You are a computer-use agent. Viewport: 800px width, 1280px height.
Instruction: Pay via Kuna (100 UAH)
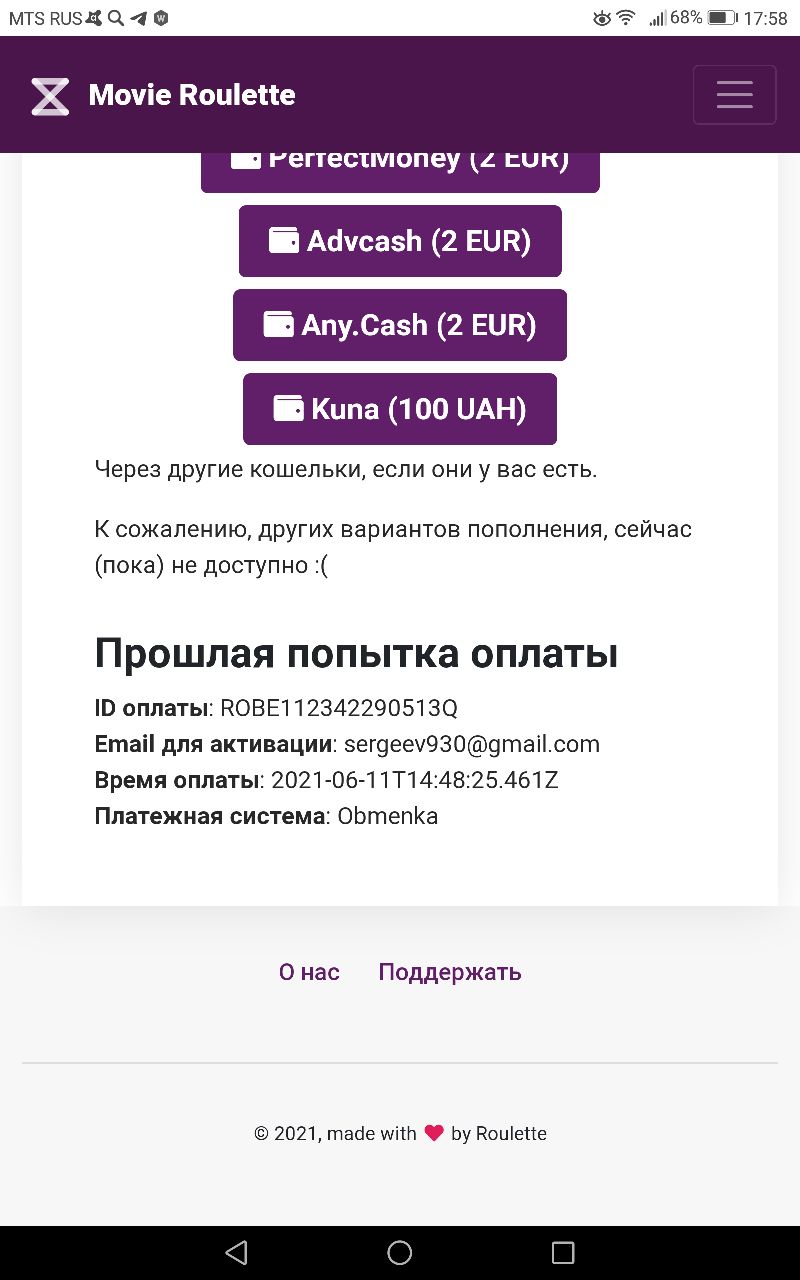(400, 409)
